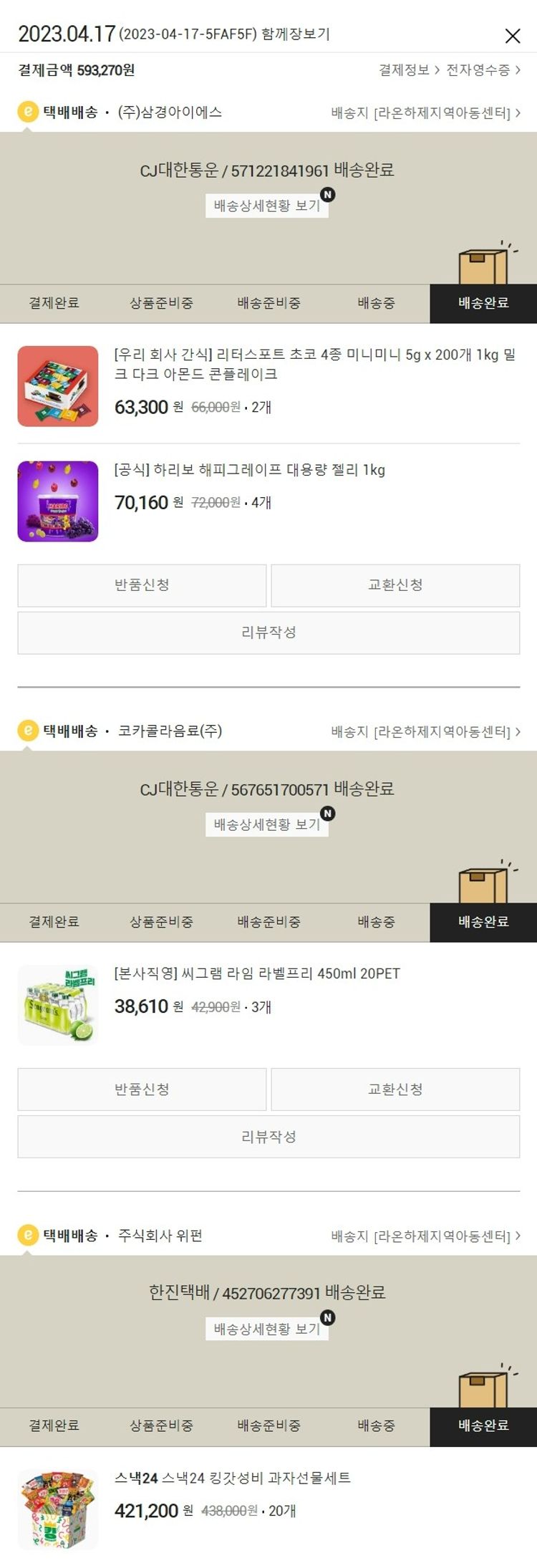
Task: Close the order detail screen
Action: (x=513, y=36)
